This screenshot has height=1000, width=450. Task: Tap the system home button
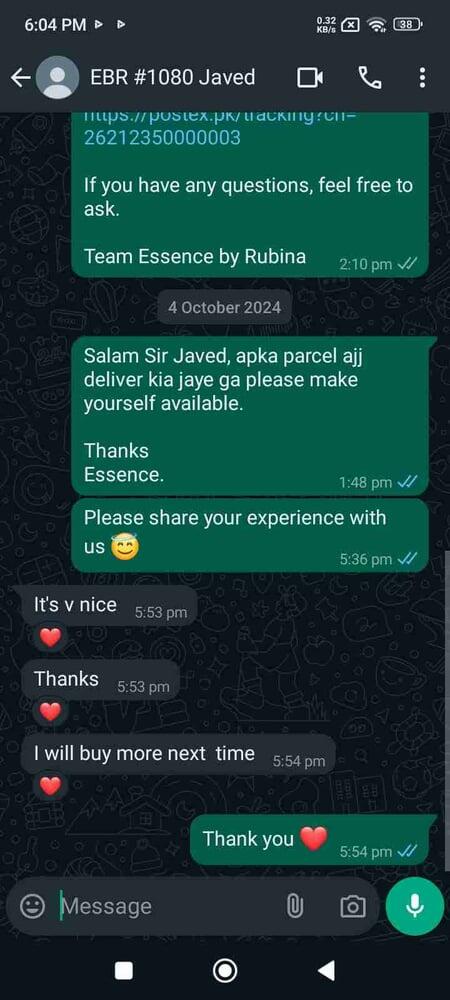224,971
